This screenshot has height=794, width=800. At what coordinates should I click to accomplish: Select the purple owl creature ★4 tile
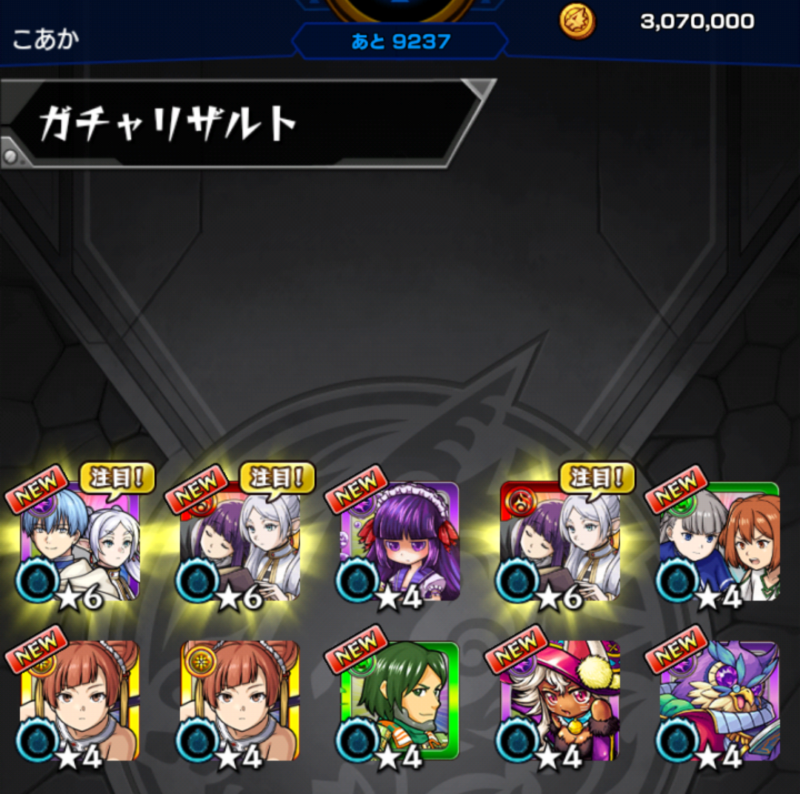click(719, 701)
